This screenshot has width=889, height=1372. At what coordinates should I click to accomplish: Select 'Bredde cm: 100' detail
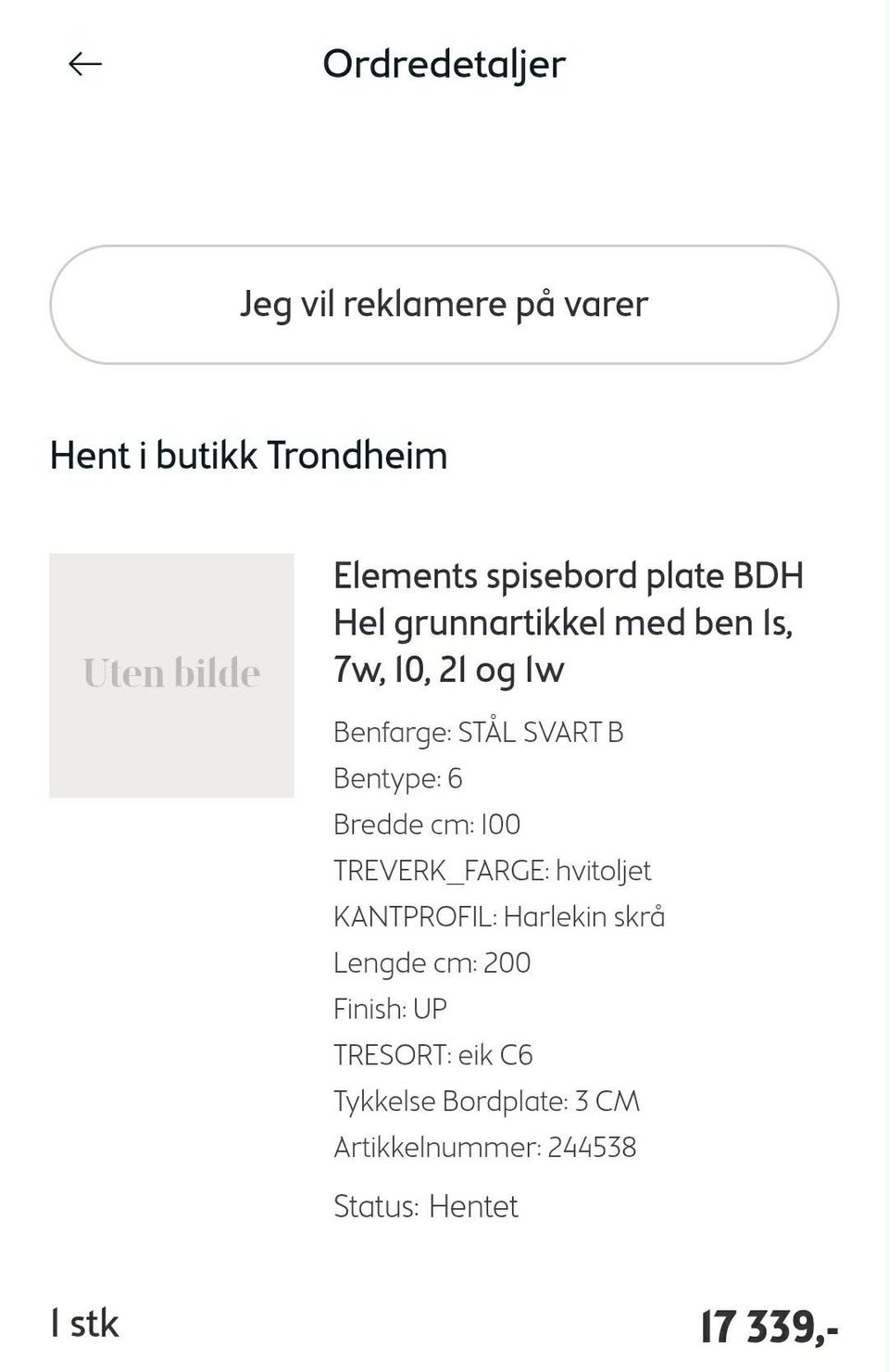[x=428, y=824]
